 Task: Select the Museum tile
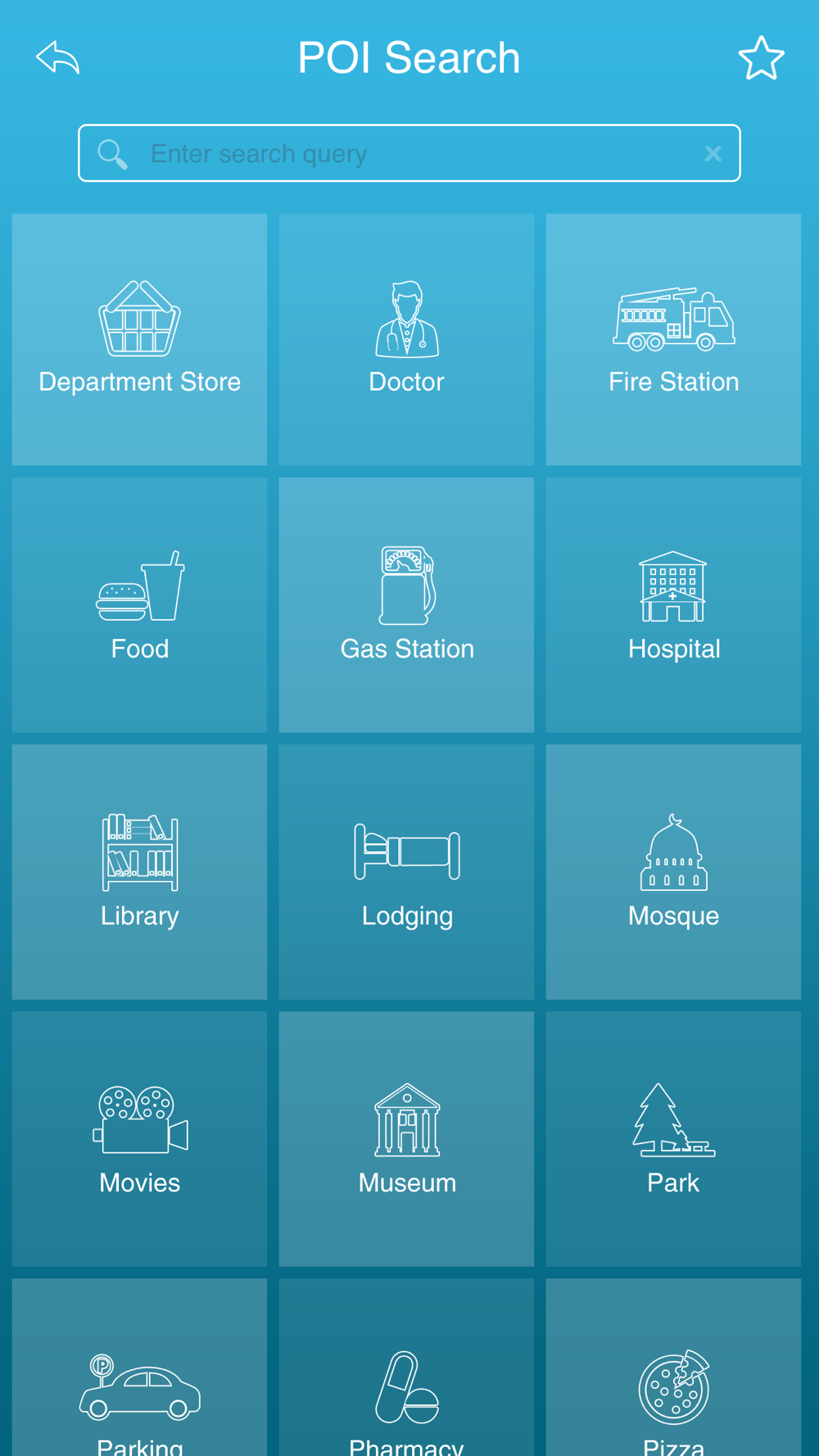click(406, 1139)
